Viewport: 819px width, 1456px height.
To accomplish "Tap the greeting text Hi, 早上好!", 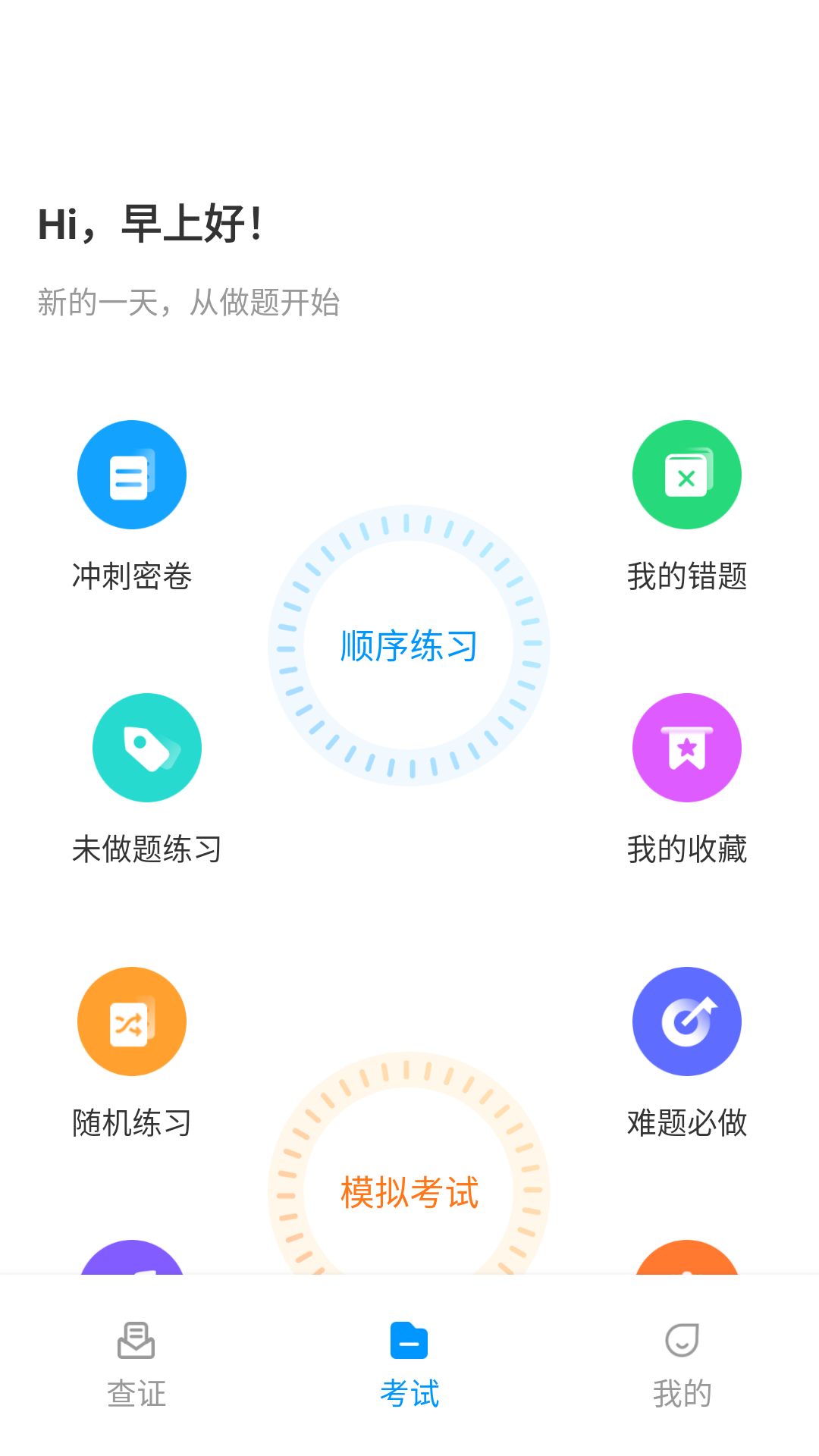I will pyautogui.click(x=151, y=222).
